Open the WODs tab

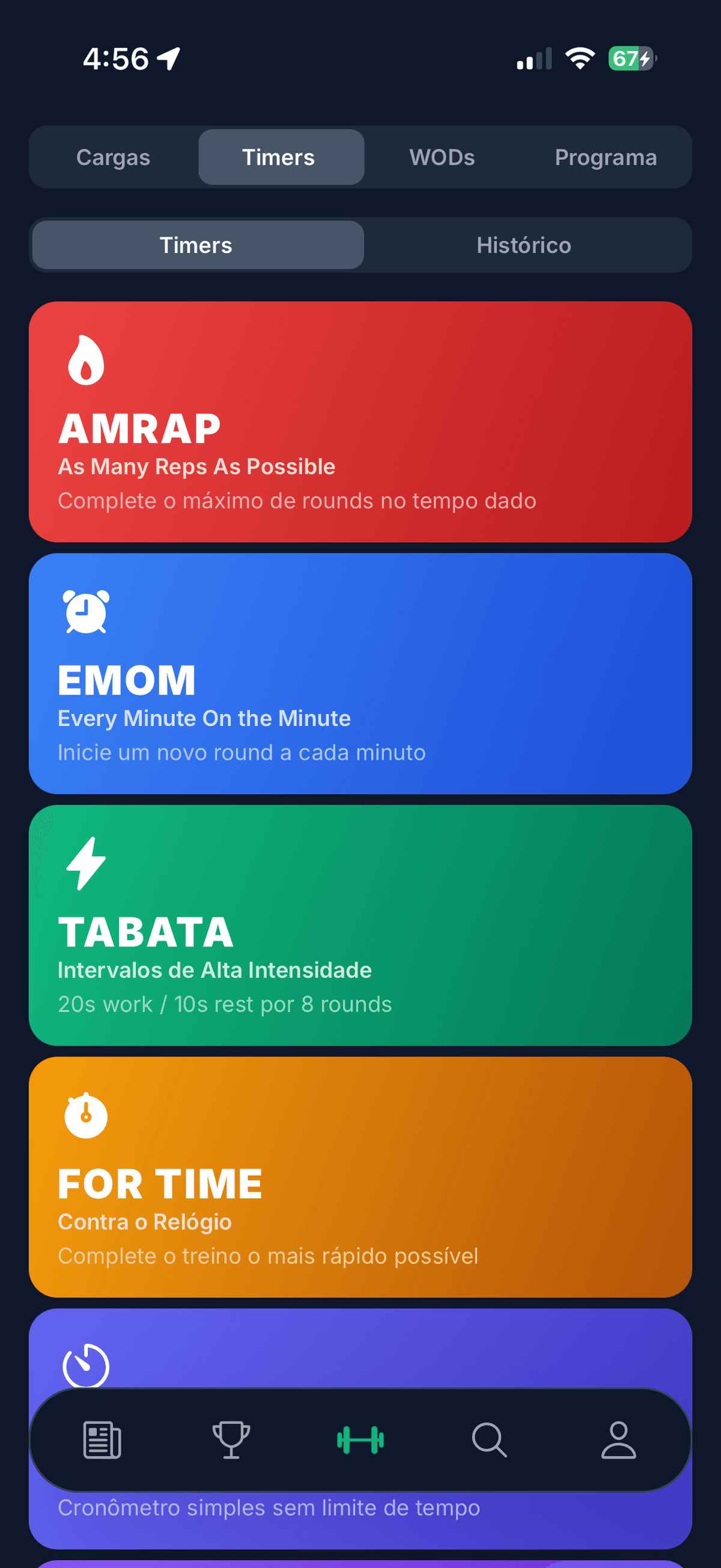point(442,157)
